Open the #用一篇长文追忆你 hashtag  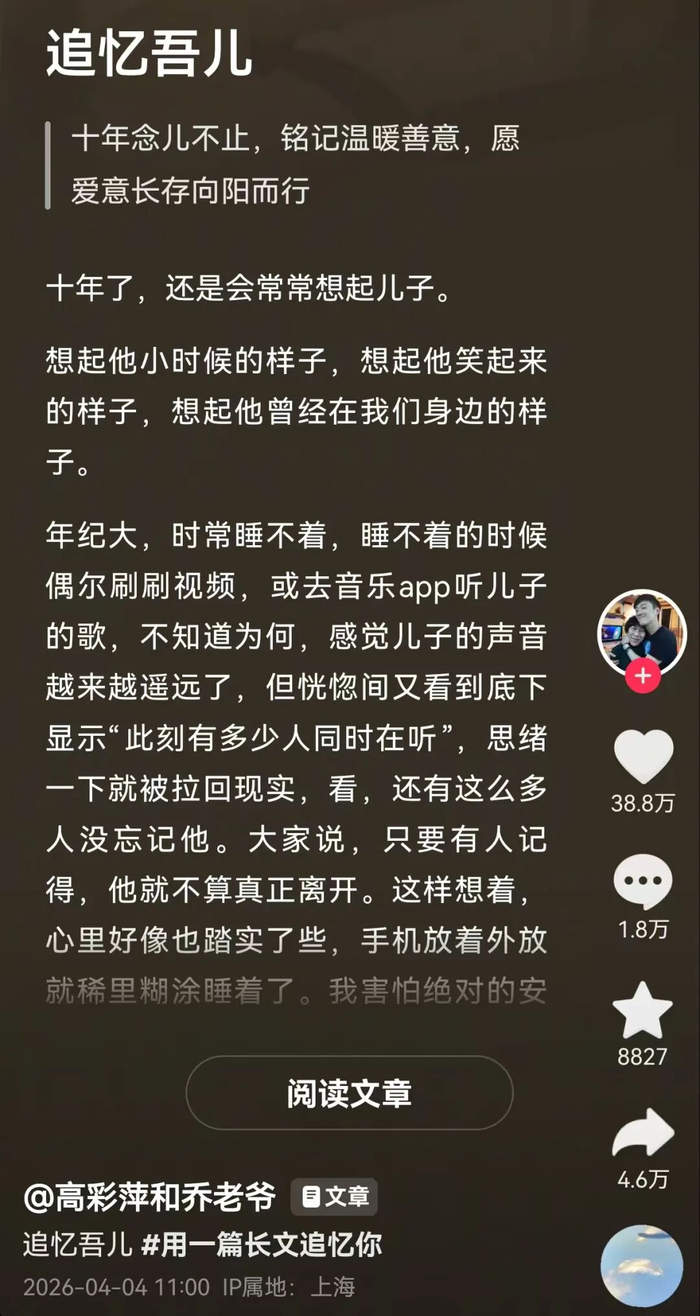coord(261,1245)
